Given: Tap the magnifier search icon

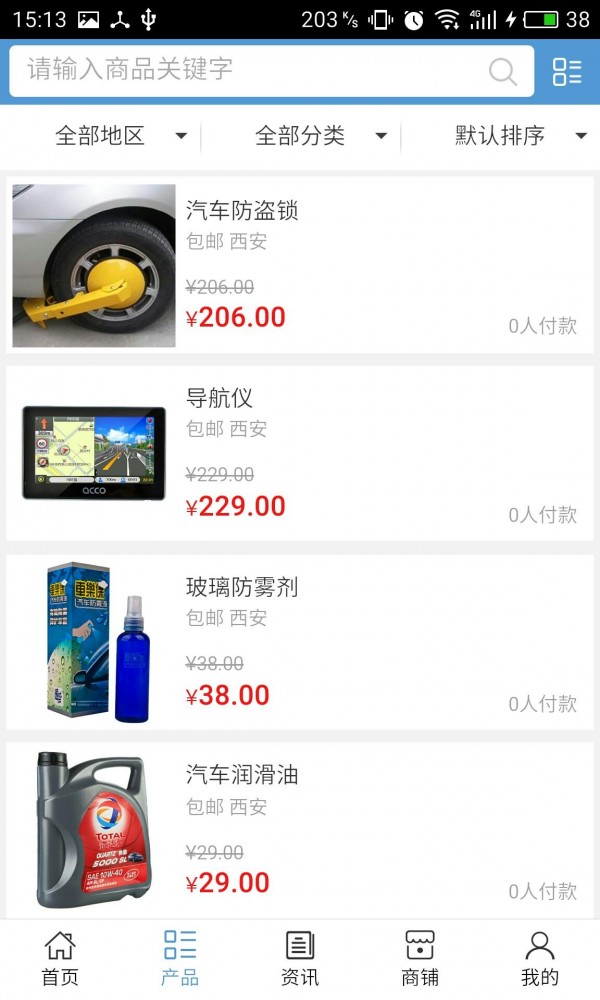Looking at the screenshot, I should pyautogui.click(x=502, y=71).
